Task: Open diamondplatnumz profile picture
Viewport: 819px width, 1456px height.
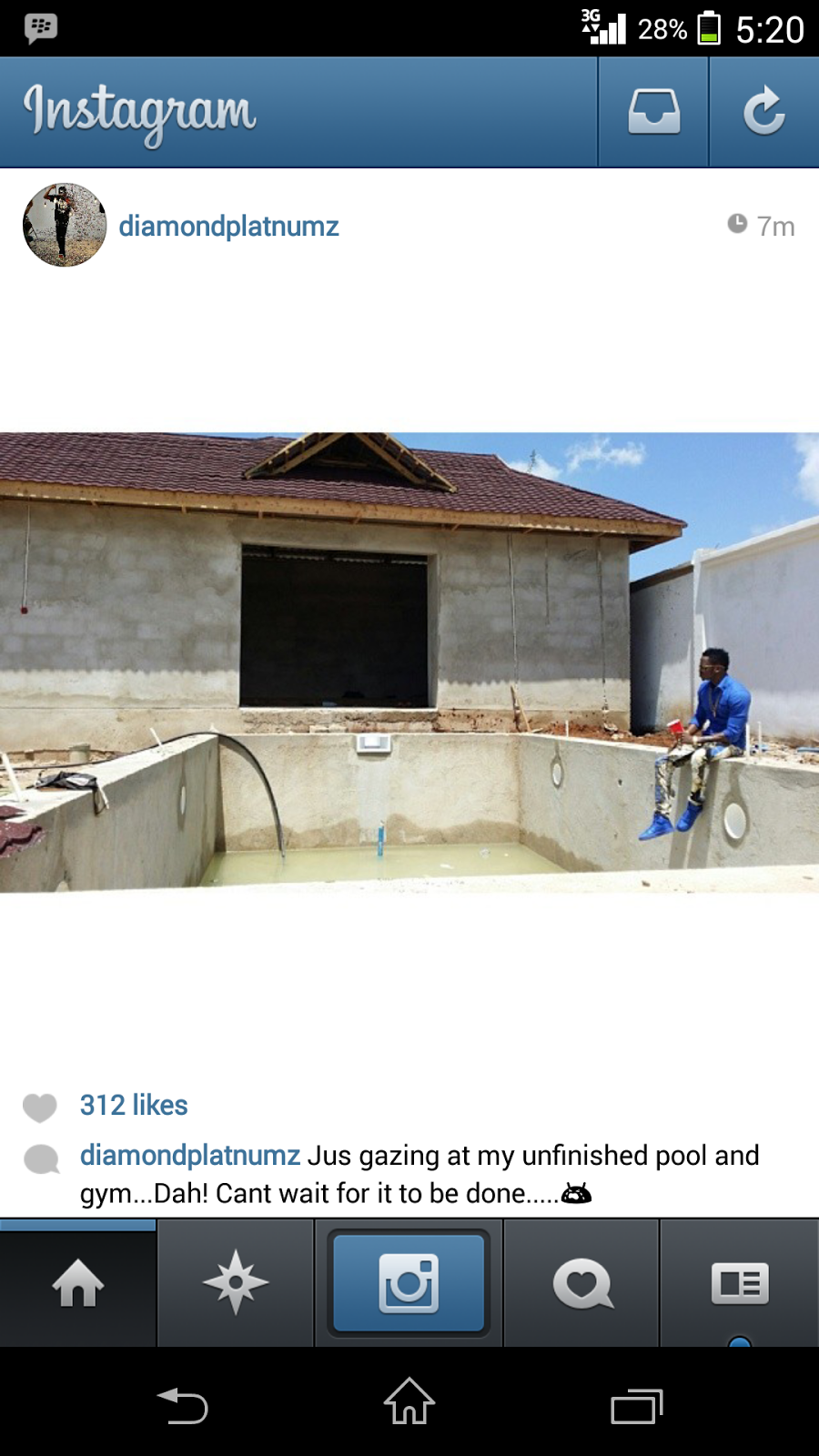Action: tap(64, 225)
